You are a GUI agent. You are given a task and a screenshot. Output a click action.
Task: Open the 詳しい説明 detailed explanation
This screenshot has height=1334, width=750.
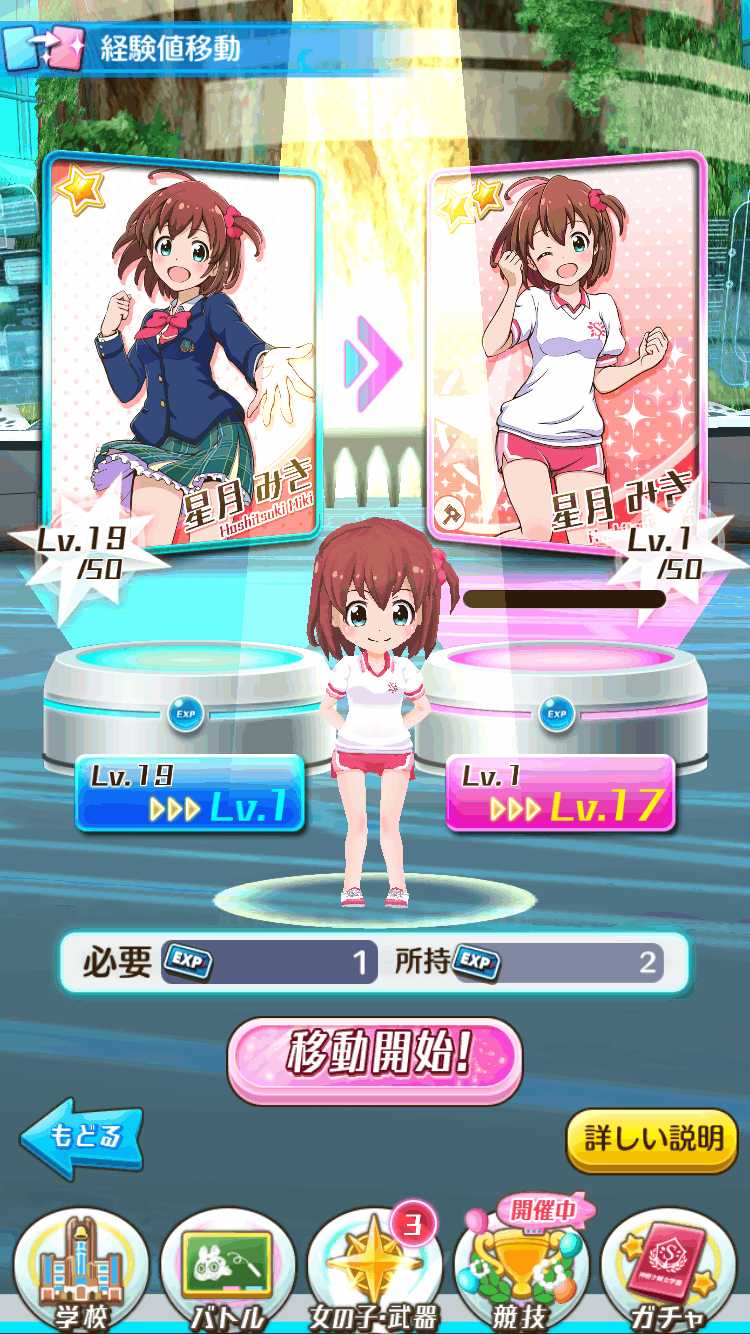pyautogui.click(x=651, y=1139)
